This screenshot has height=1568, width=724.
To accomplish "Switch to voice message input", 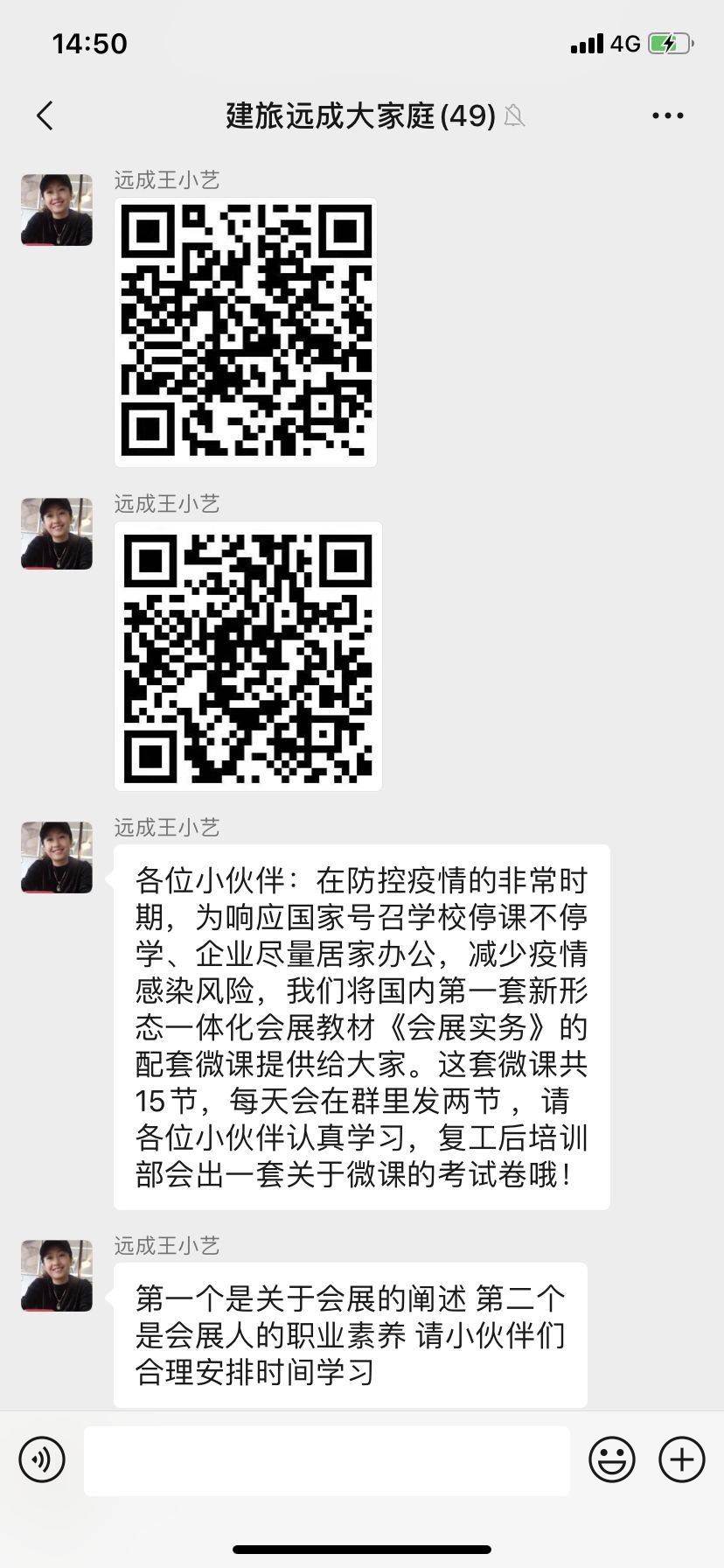I will tap(42, 1459).
